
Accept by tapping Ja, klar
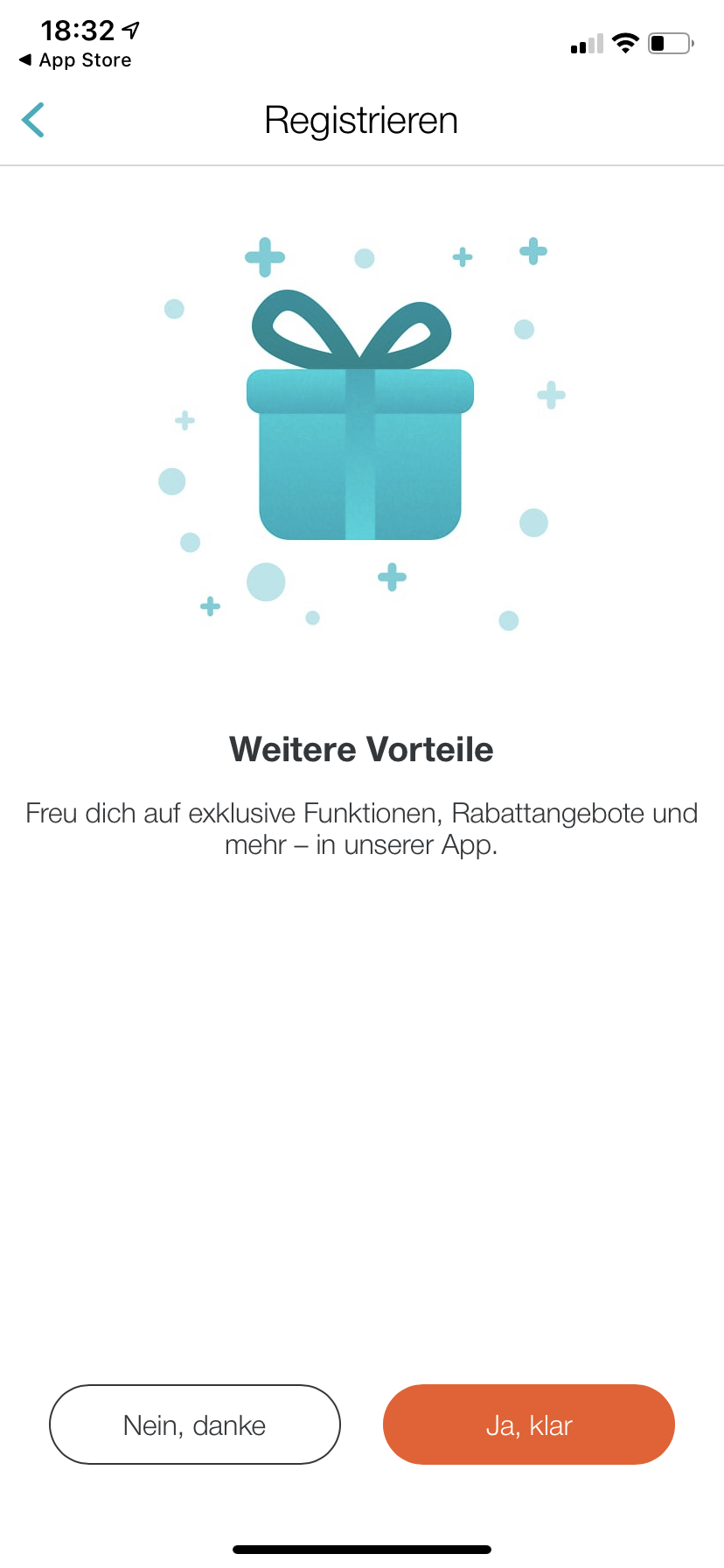pyautogui.click(x=528, y=1424)
